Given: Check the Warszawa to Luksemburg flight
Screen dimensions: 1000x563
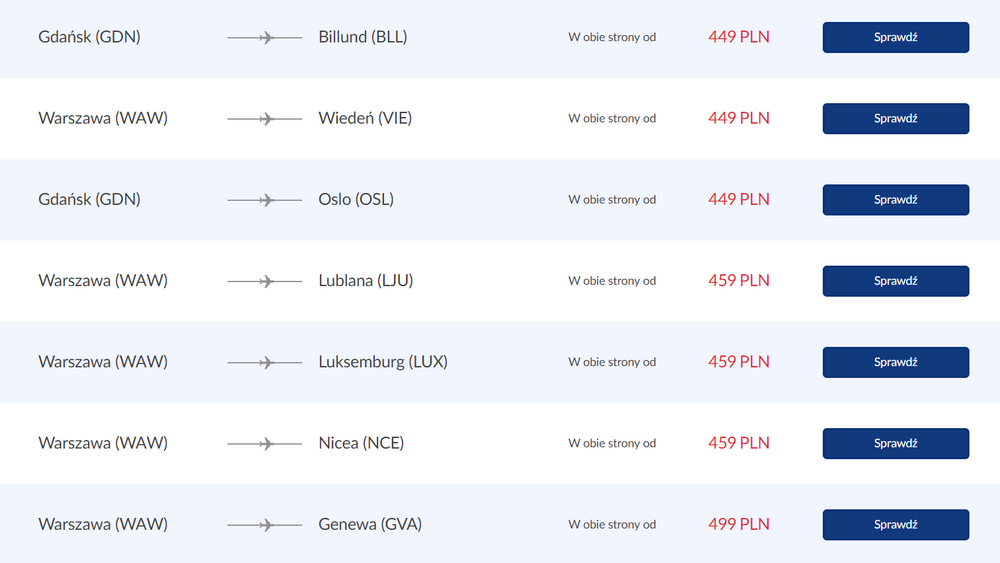Looking at the screenshot, I should pos(895,362).
